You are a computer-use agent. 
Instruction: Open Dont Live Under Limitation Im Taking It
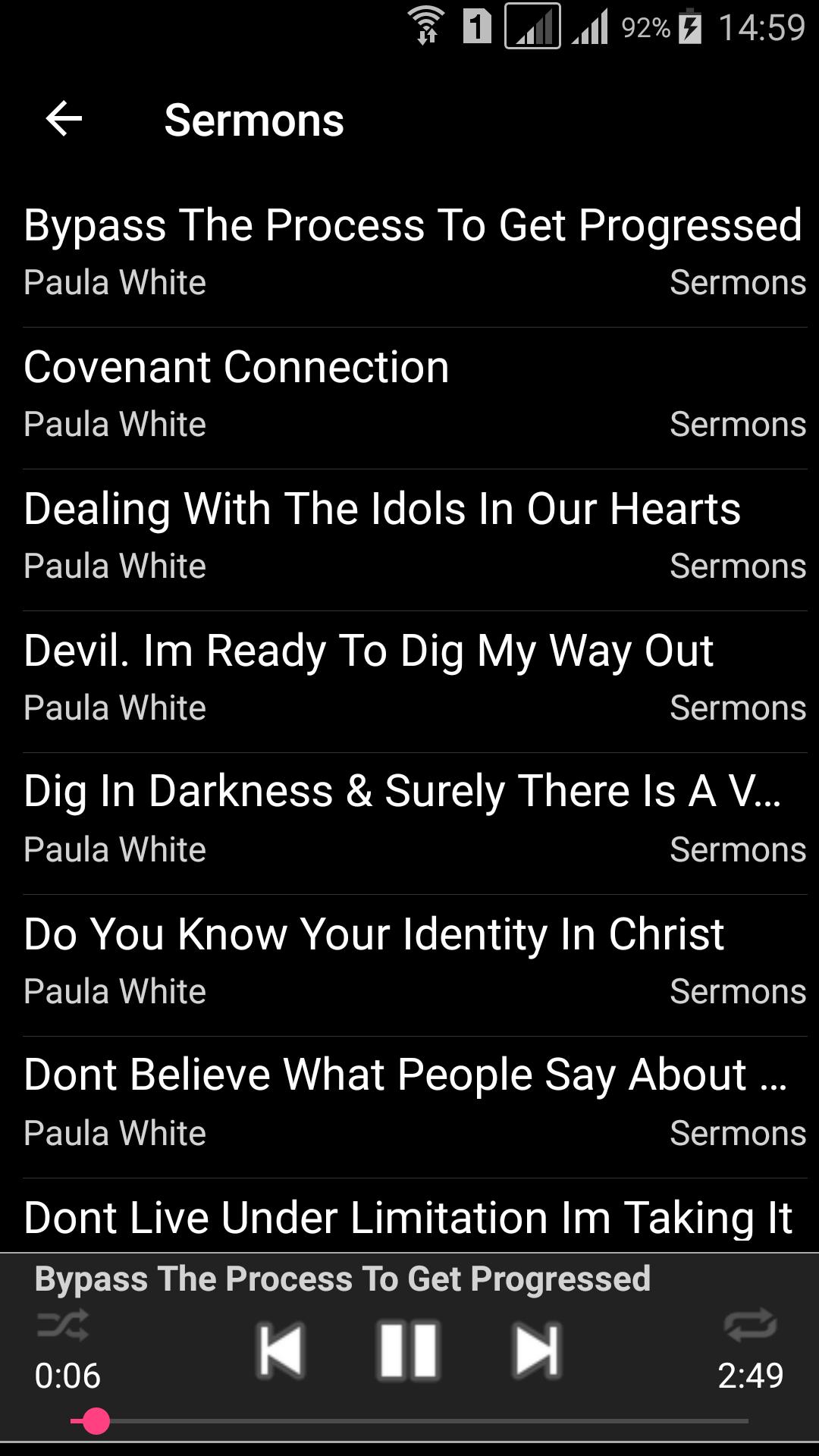click(x=415, y=1215)
